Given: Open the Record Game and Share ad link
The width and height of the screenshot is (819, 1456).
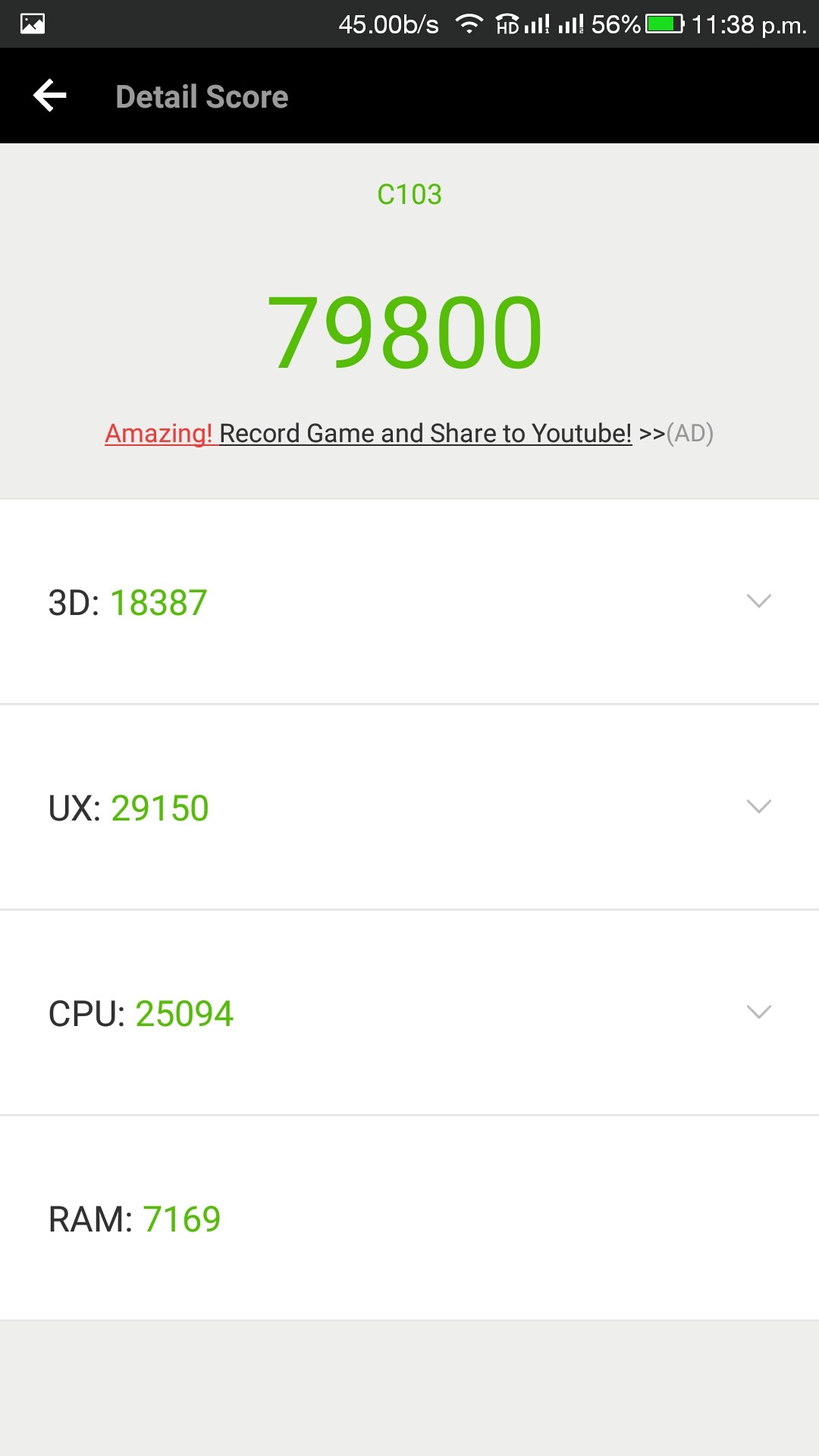Looking at the screenshot, I should point(409,433).
